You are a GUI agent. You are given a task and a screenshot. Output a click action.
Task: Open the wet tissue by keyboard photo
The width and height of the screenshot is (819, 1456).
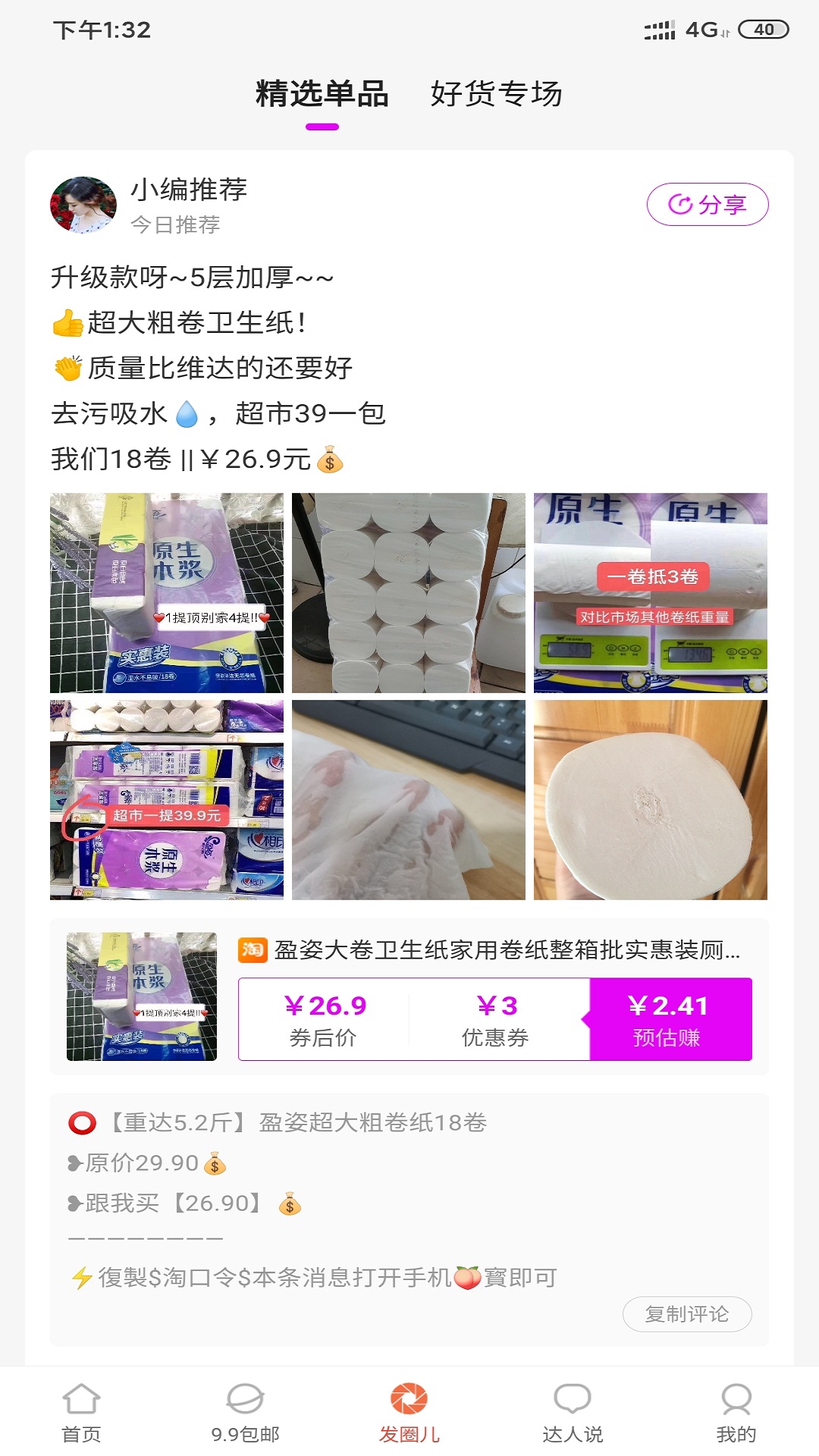pos(408,800)
